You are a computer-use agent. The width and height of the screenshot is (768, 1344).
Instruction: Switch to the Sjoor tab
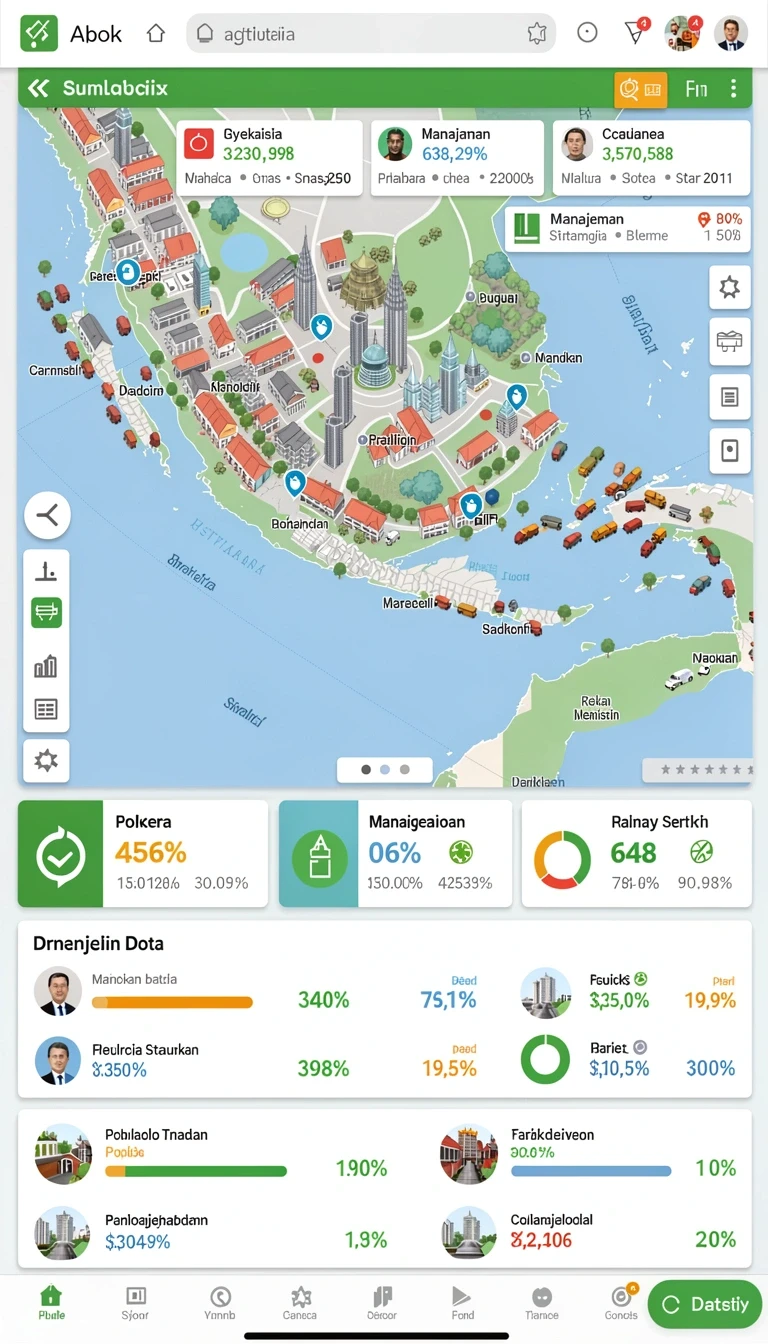click(135, 1302)
